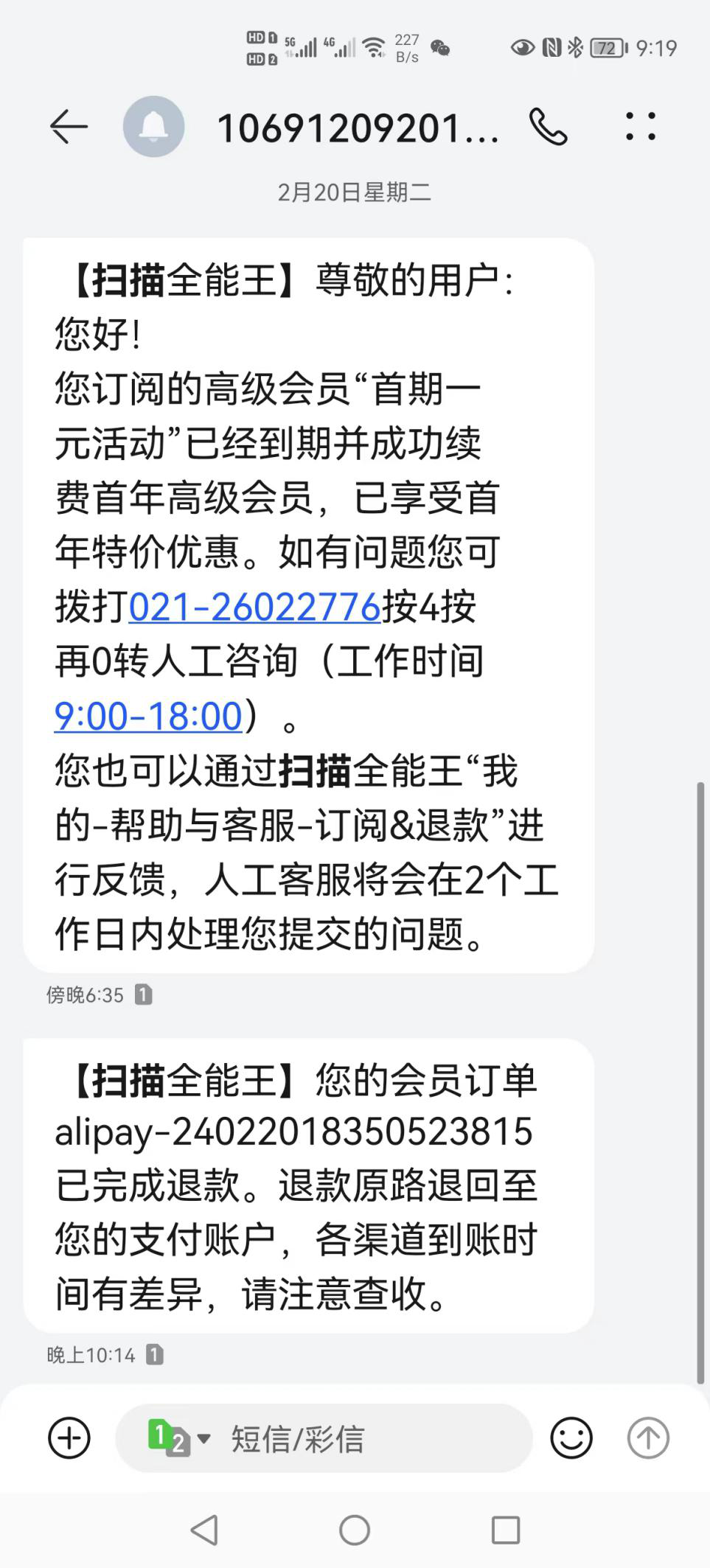The width and height of the screenshot is (710, 1568).
Task: Tap the 短信/彩信 message input field
Action: click(x=332, y=1436)
